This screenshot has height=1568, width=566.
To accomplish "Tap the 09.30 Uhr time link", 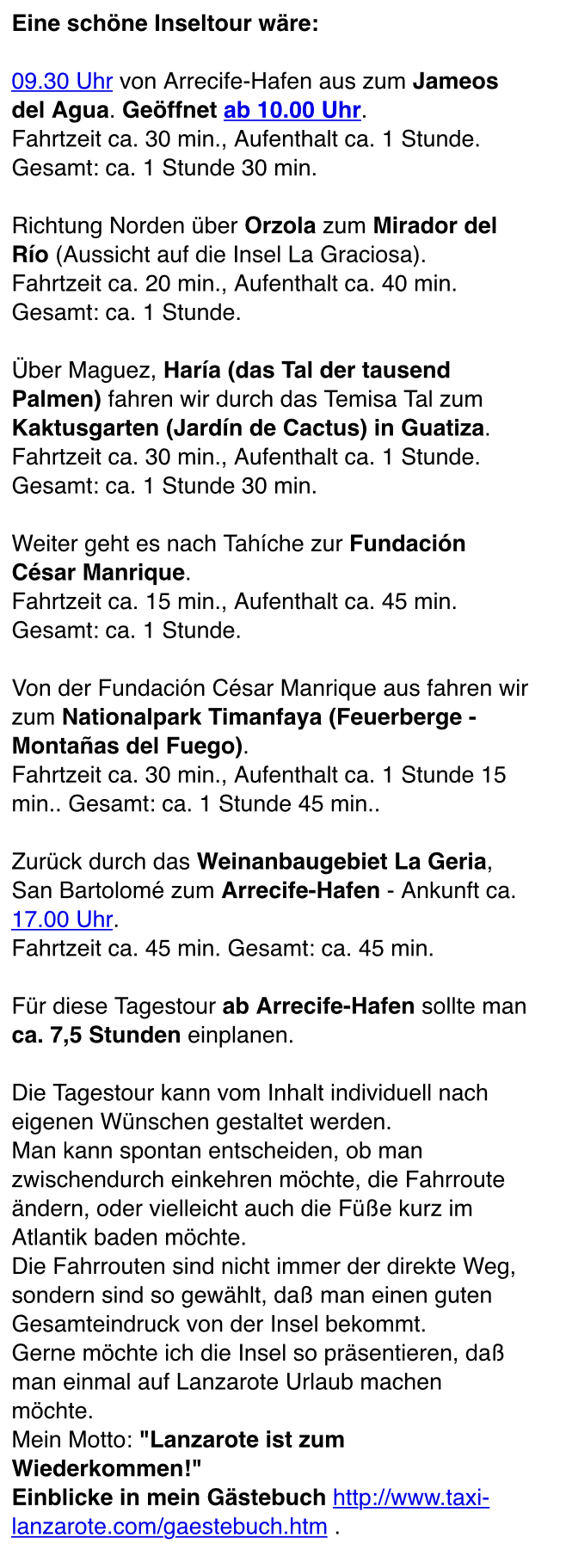I will click(x=62, y=82).
